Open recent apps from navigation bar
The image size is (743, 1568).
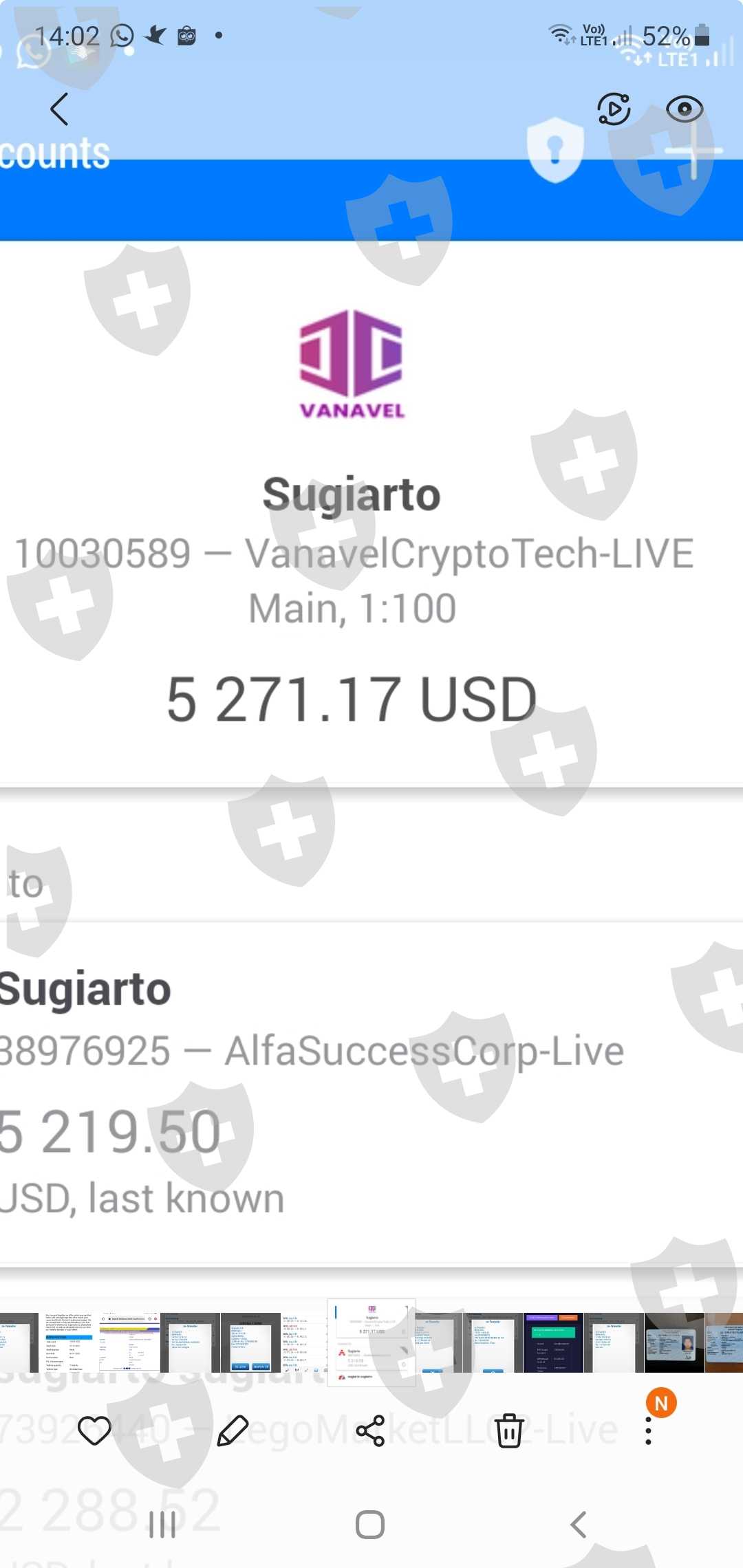click(162, 1525)
